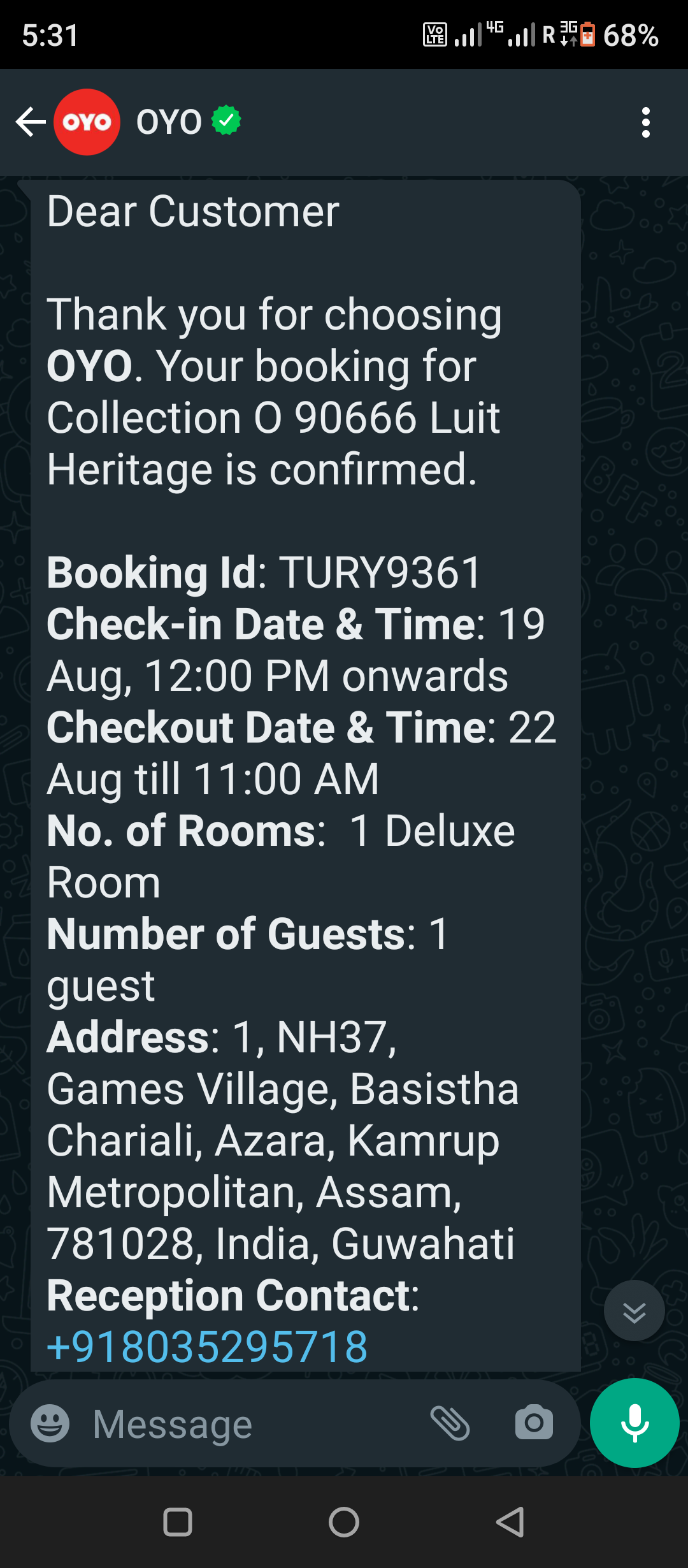Go back from the OYO chat
Screen dimensions: 688x1568
coord(31,122)
